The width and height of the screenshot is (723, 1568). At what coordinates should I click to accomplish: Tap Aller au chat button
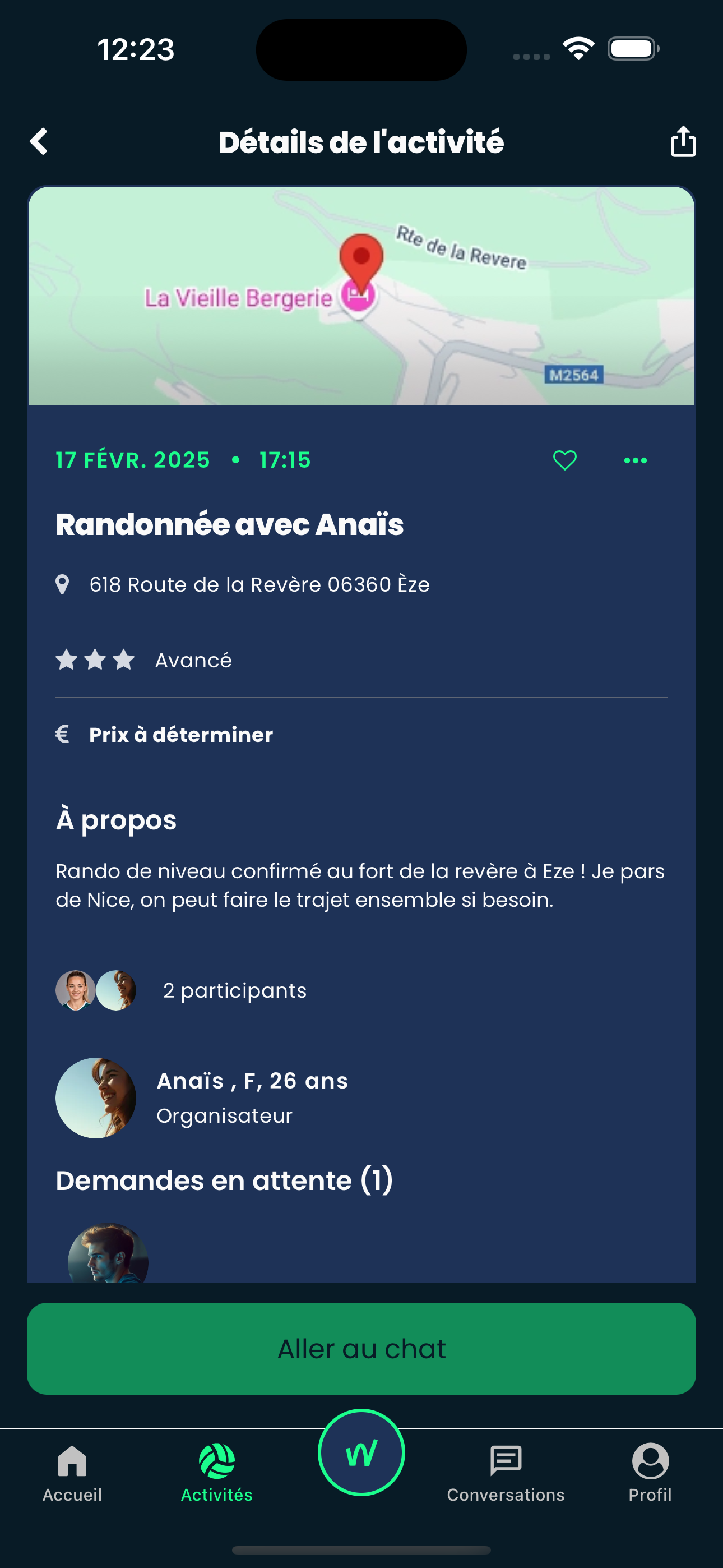[x=361, y=1348]
